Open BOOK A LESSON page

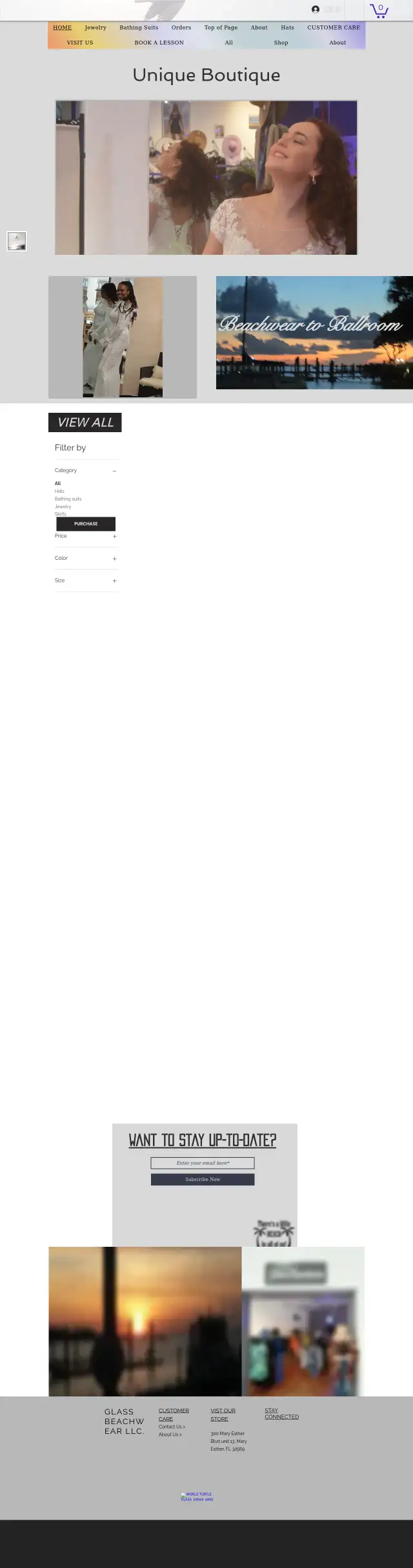(159, 43)
